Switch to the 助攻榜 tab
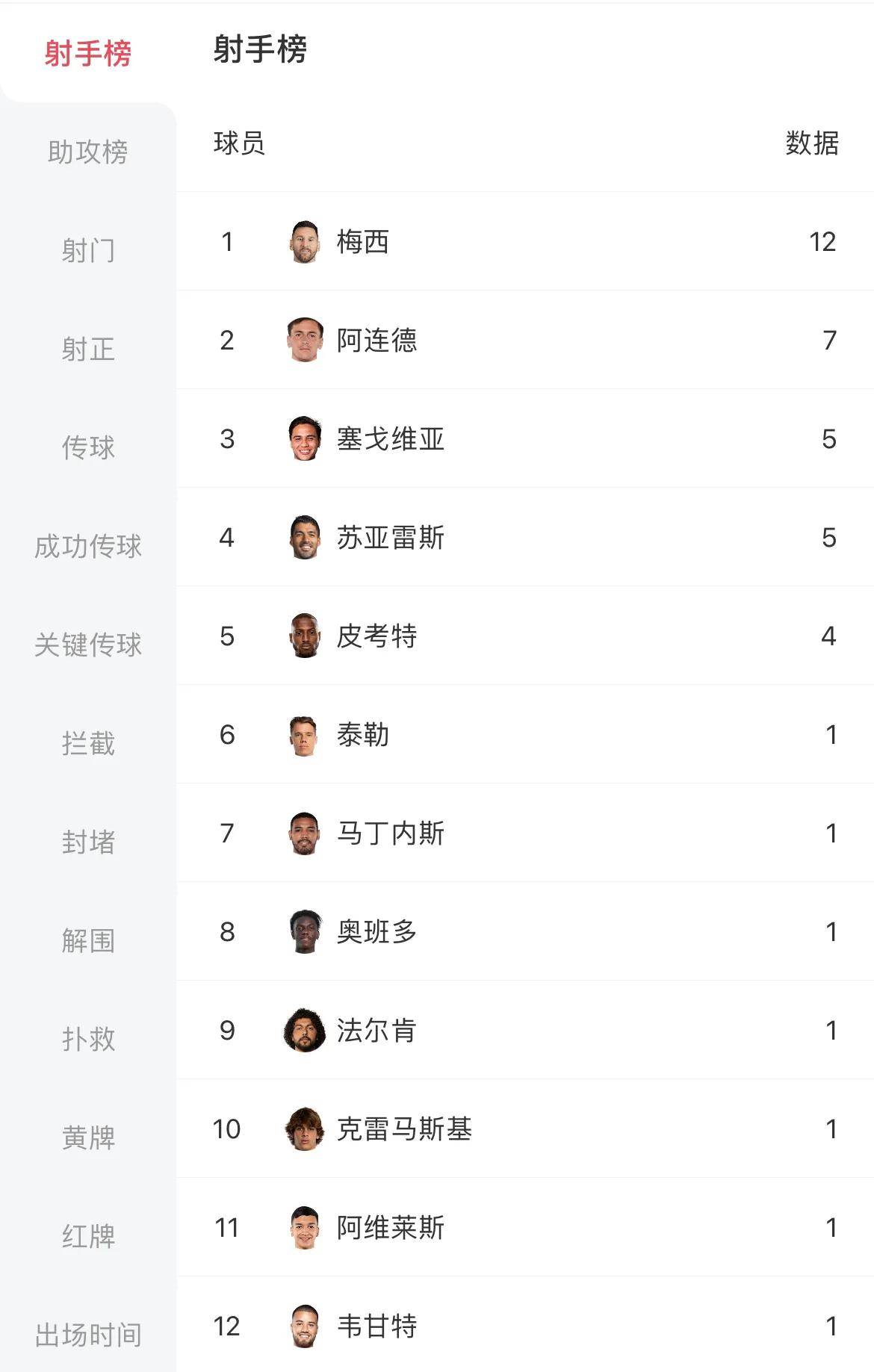The width and height of the screenshot is (874, 1372). click(87, 151)
